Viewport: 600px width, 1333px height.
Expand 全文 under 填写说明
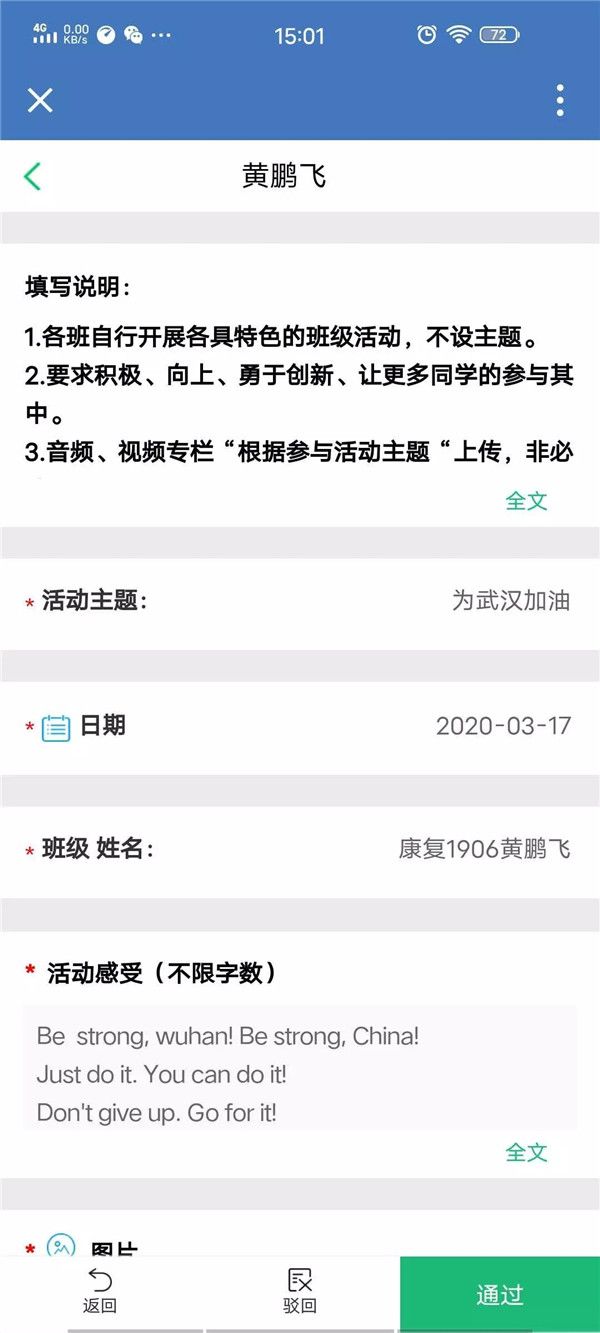coord(527,500)
